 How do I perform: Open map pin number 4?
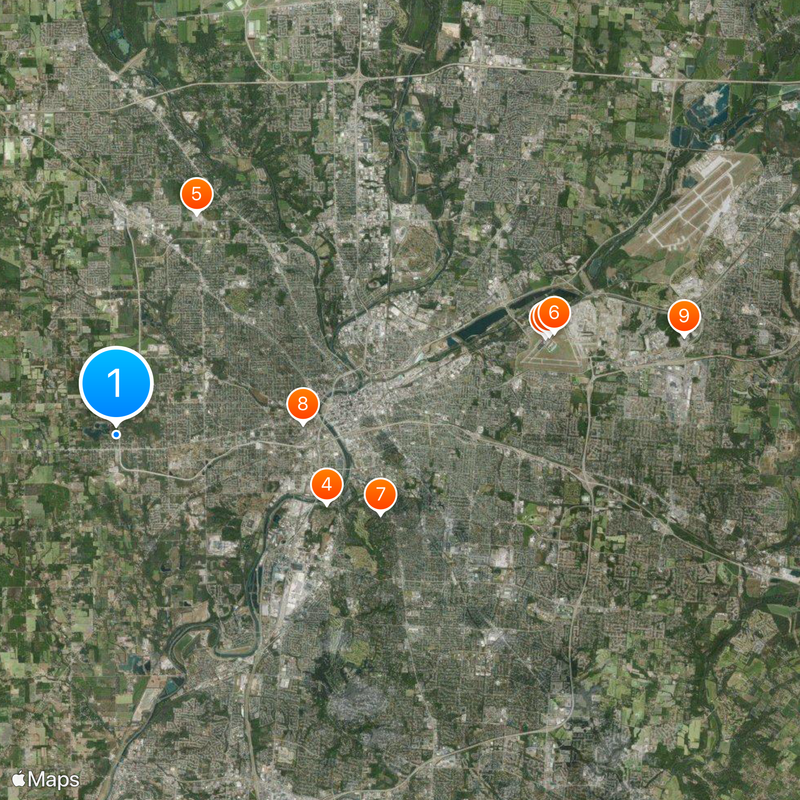point(326,485)
